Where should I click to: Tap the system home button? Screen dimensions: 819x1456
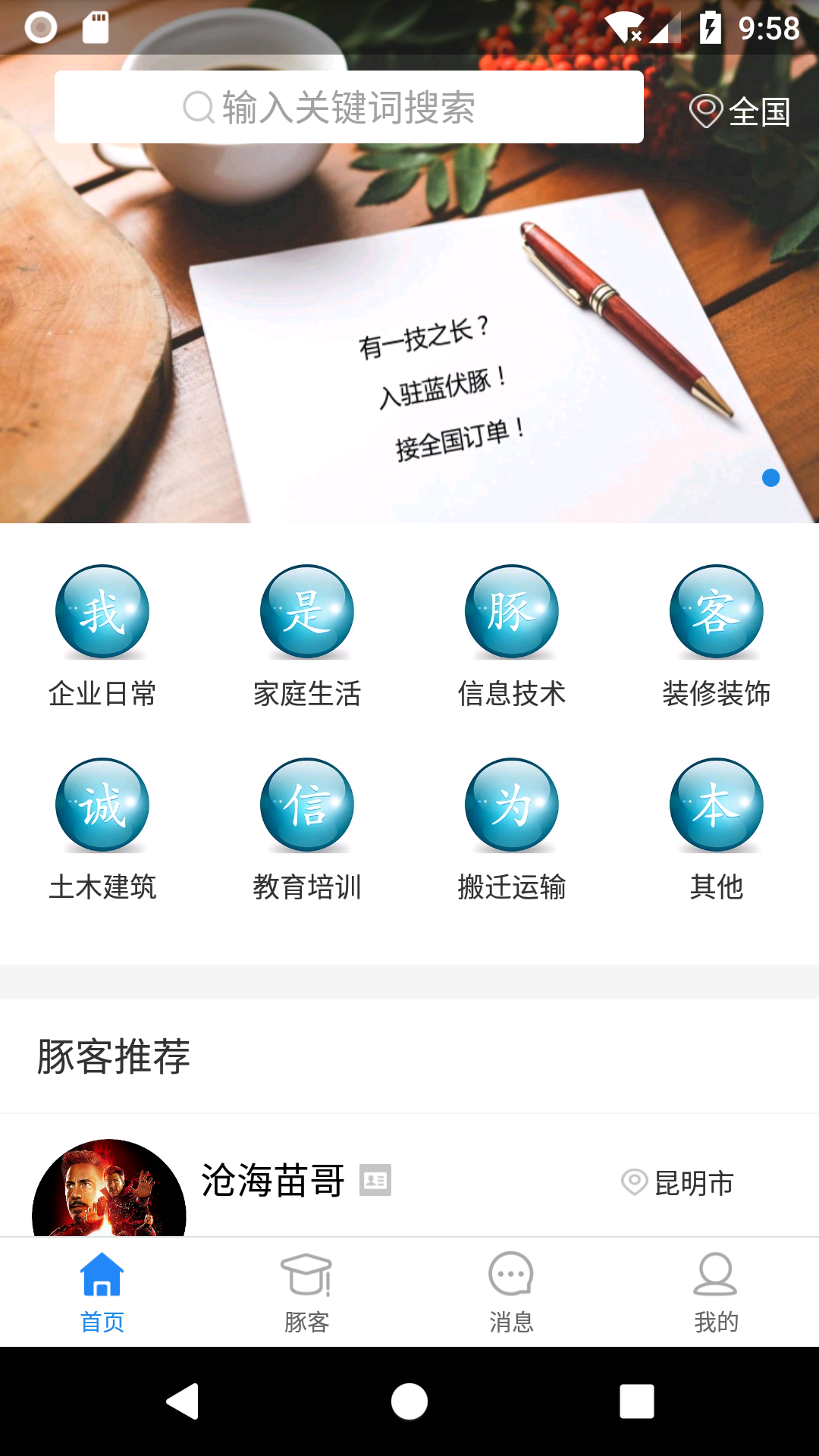(409, 1401)
